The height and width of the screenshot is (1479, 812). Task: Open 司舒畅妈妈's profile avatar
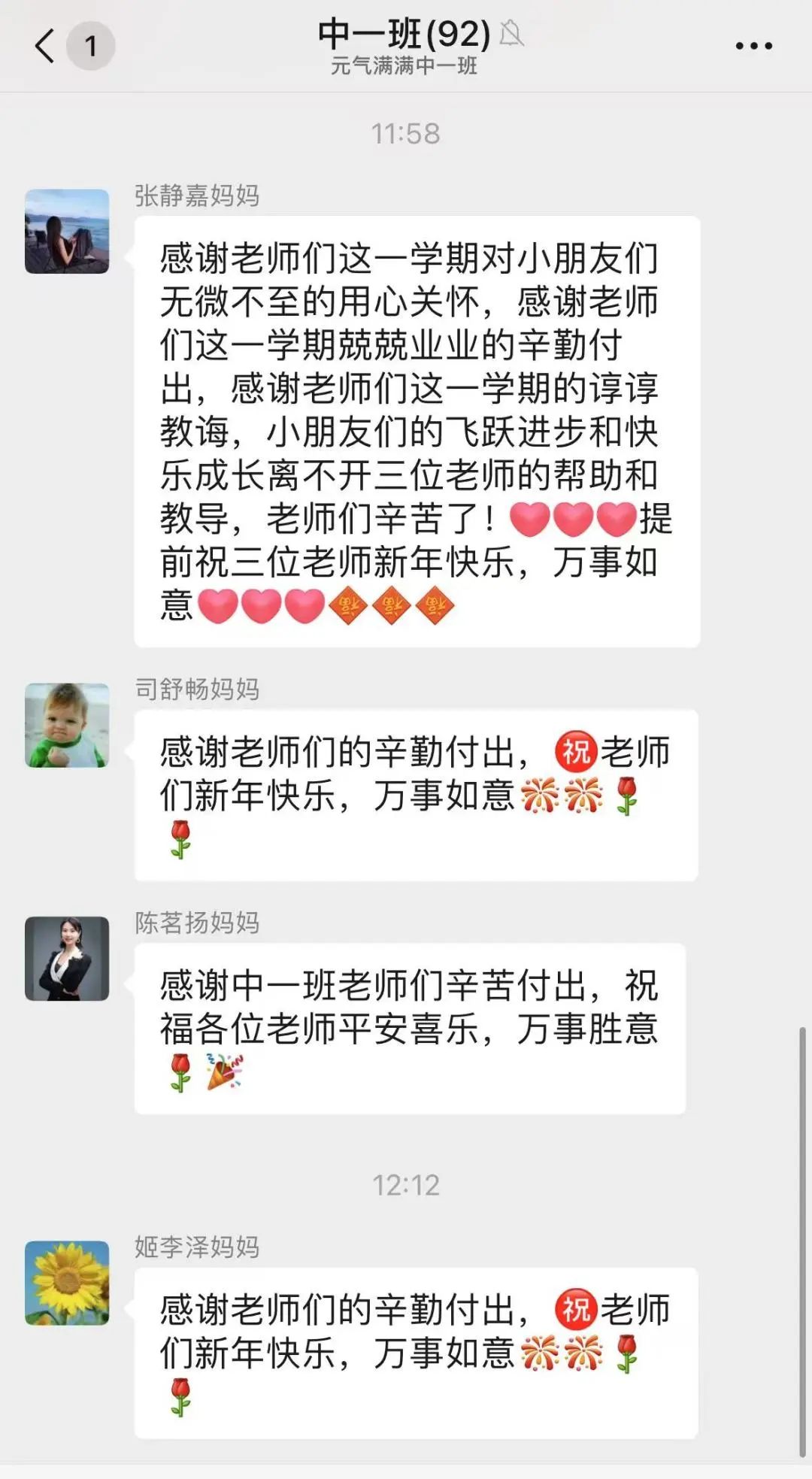coord(67,725)
